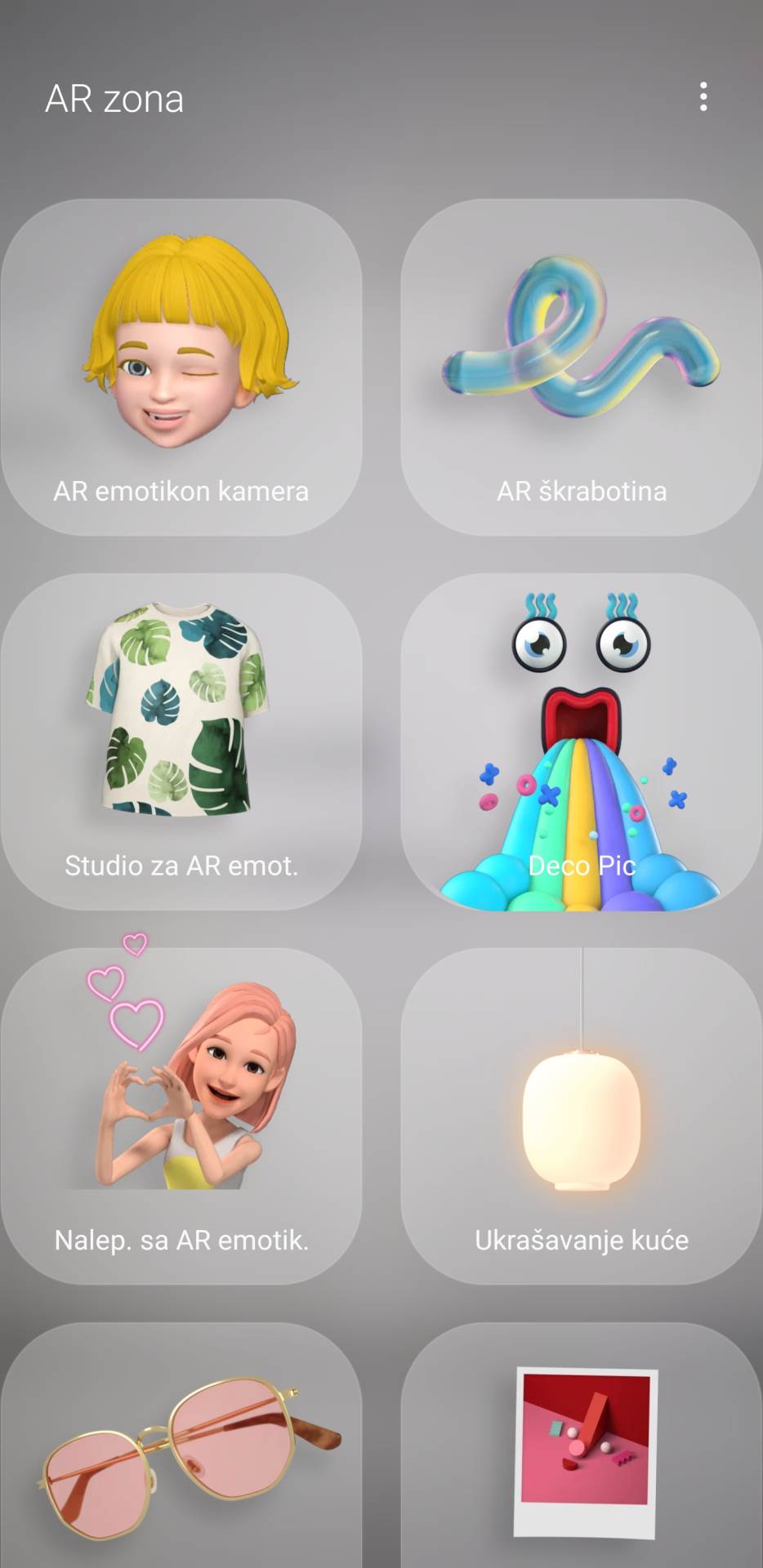Open the AR škrabotina tile
Screen dimensions: 763x1568
tap(582, 367)
